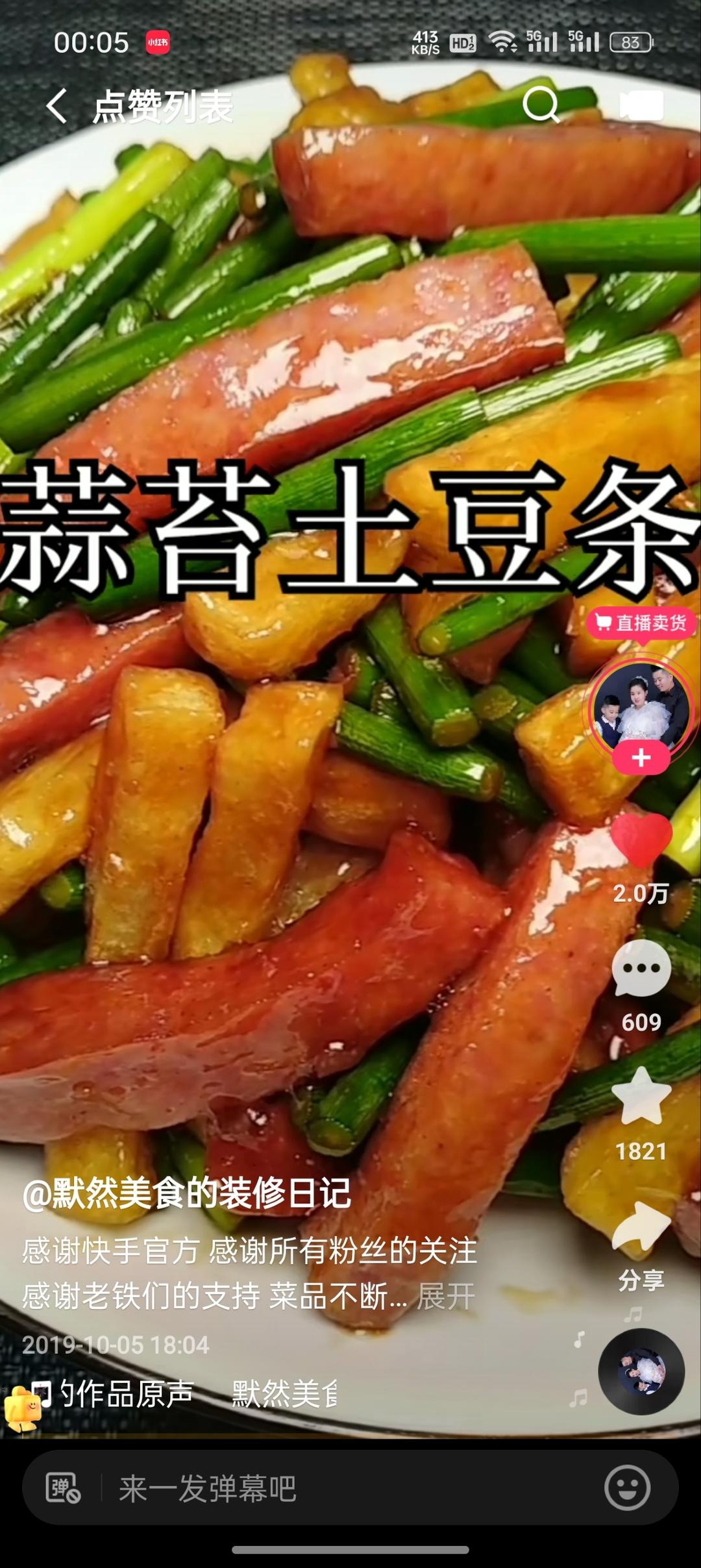The height and width of the screenshot is (1568, 701).
Task: Expand the caption with 展开
Action: click(x=447, y=1297)
